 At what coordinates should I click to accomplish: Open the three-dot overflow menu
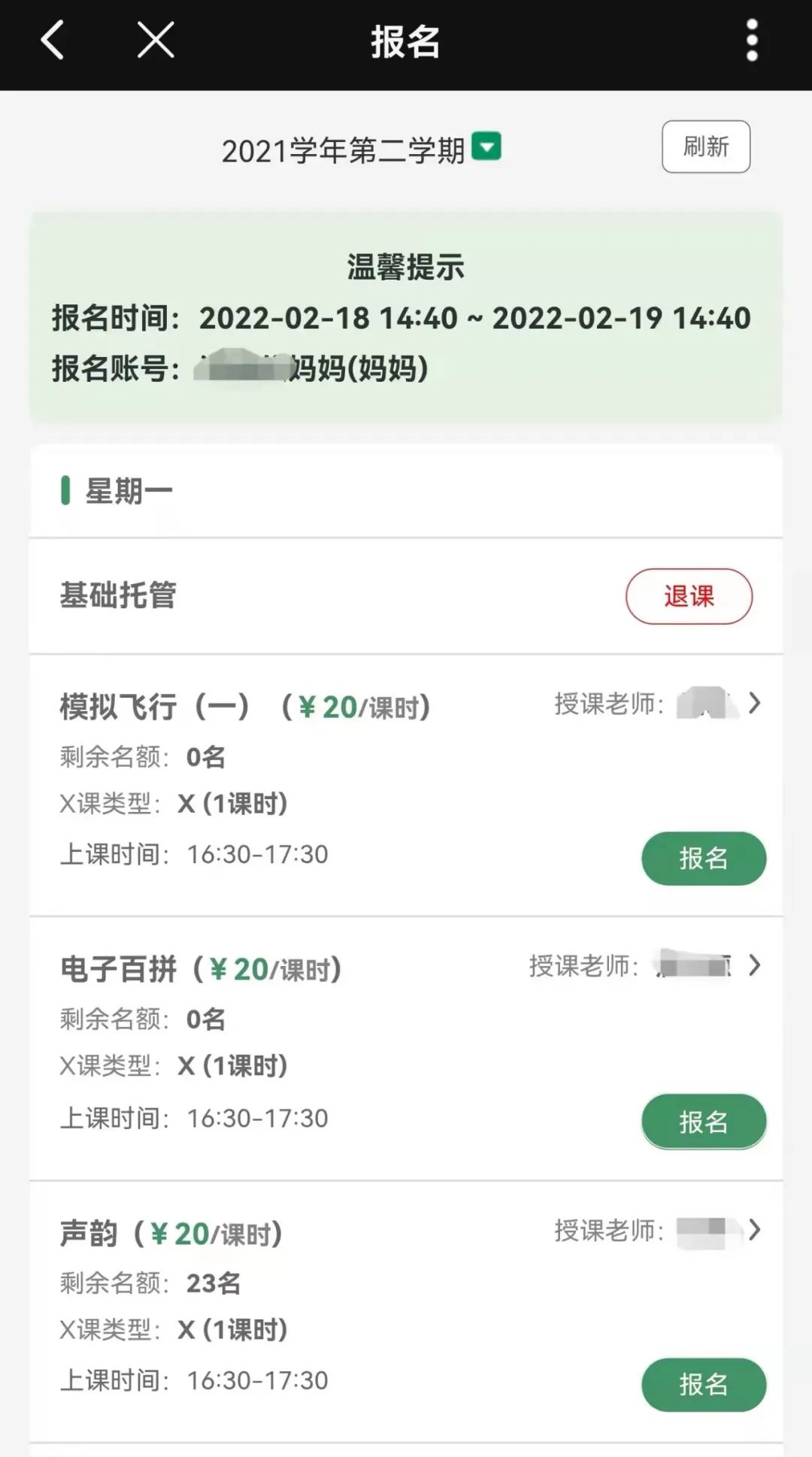coord(751,41)
